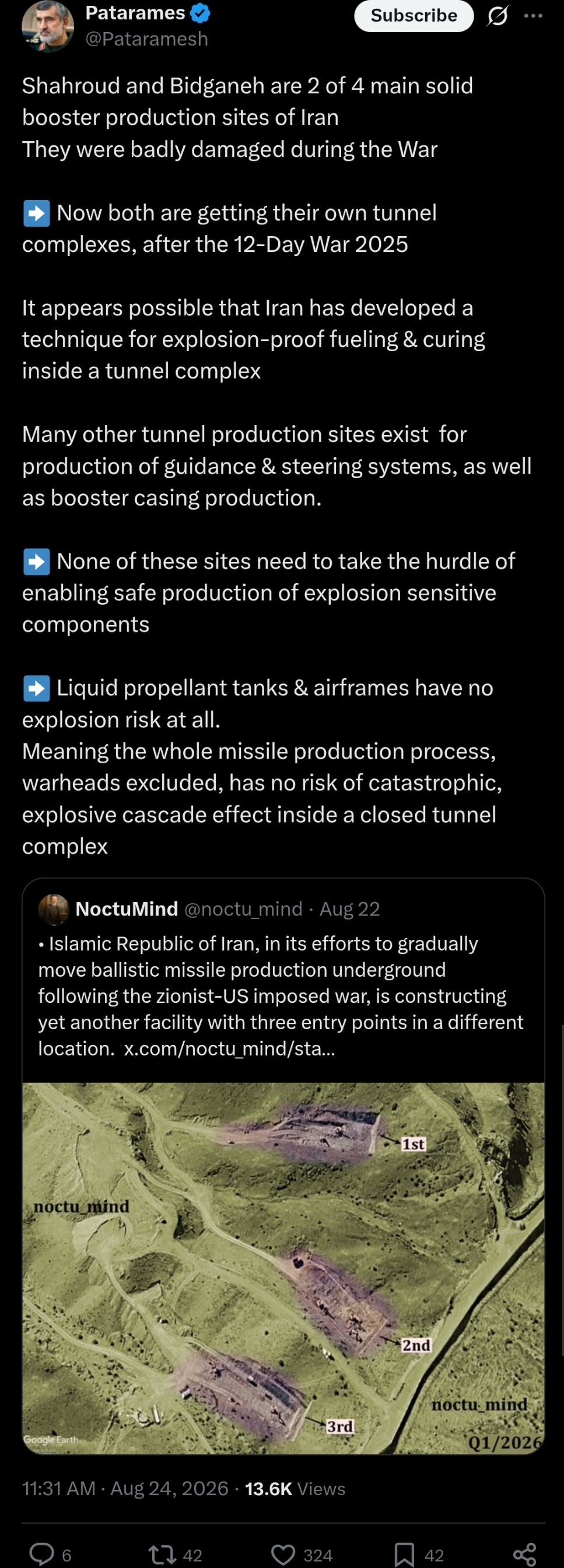Subscribe to Patarames

414,15
